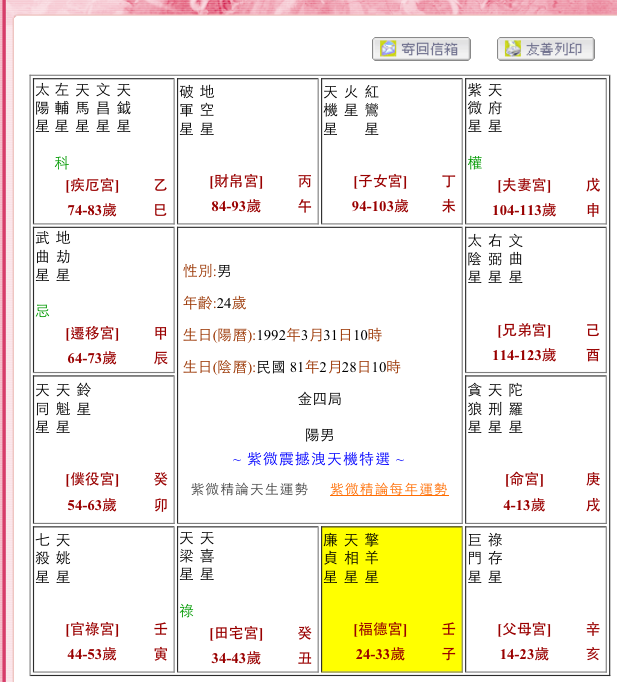Viewport: 617px width, 682px height.
Task: Switch to 紫微精論天生運勢
Action: tap(249, 489)
